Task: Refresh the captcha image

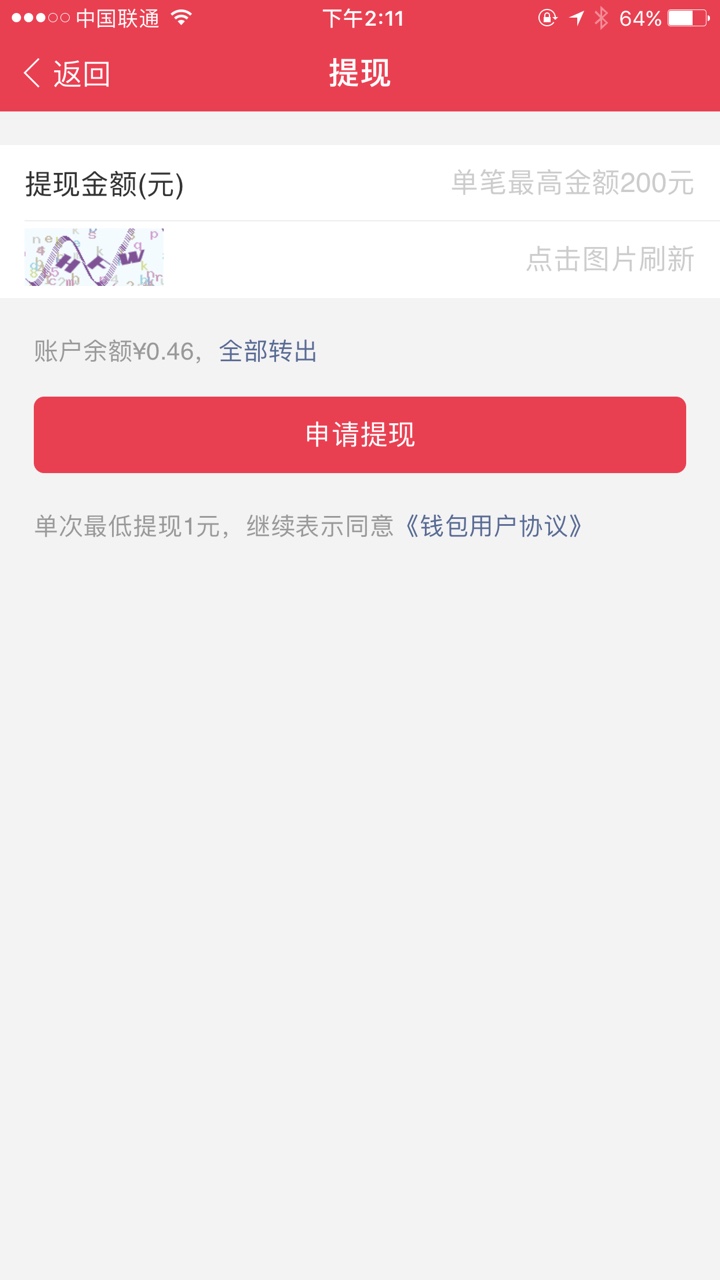Action: point(94,258)
